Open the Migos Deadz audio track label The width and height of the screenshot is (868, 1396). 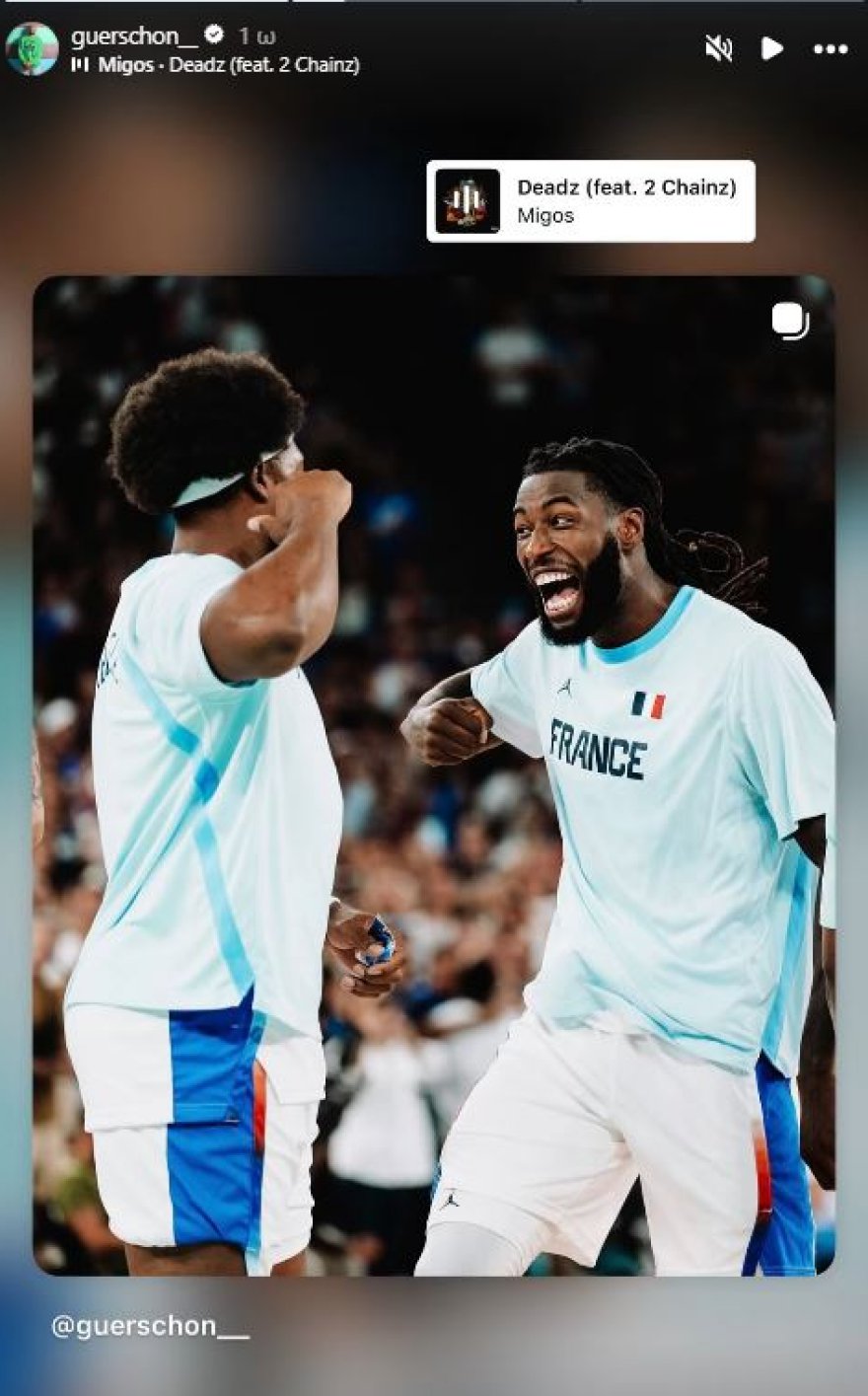click(x=216, y=65)
